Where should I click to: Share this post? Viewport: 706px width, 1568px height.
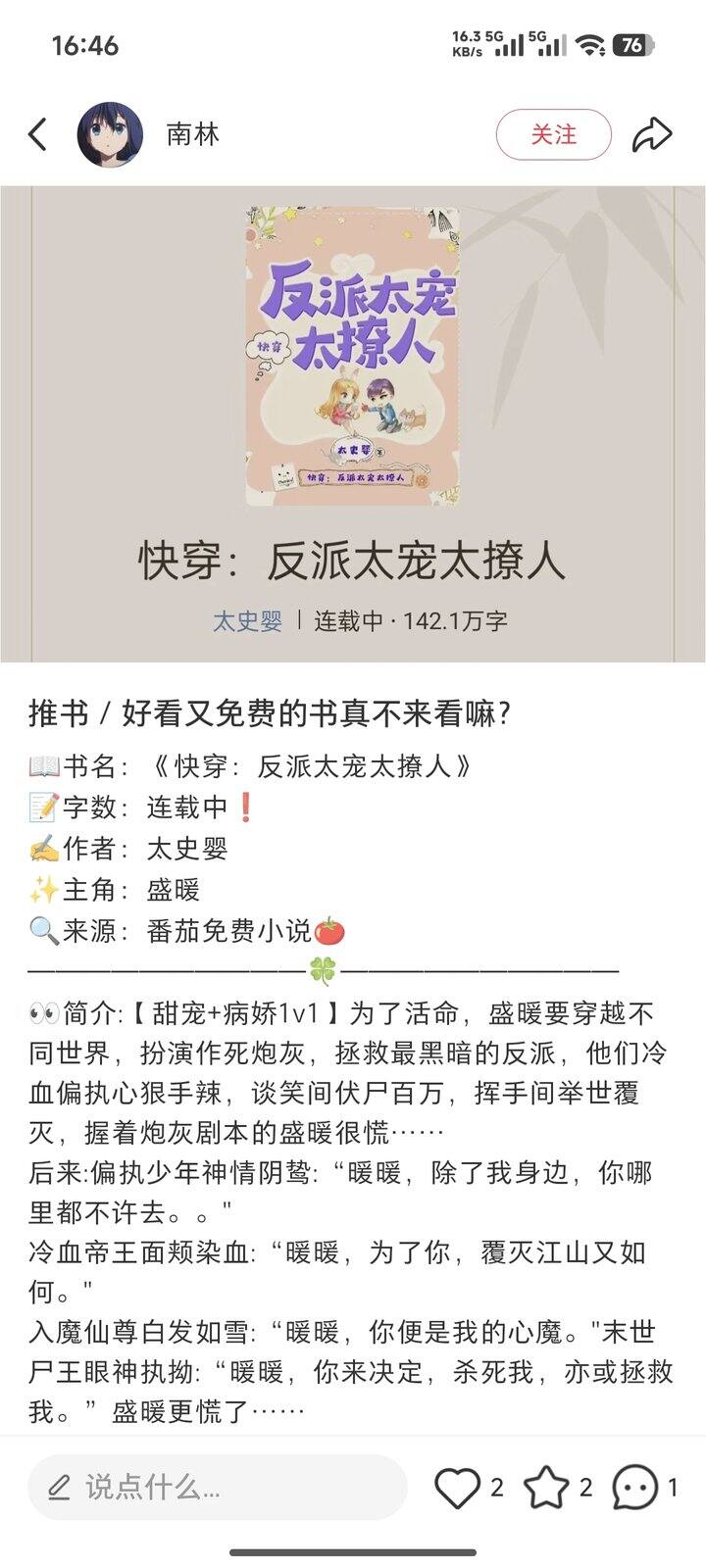point(652,134)
